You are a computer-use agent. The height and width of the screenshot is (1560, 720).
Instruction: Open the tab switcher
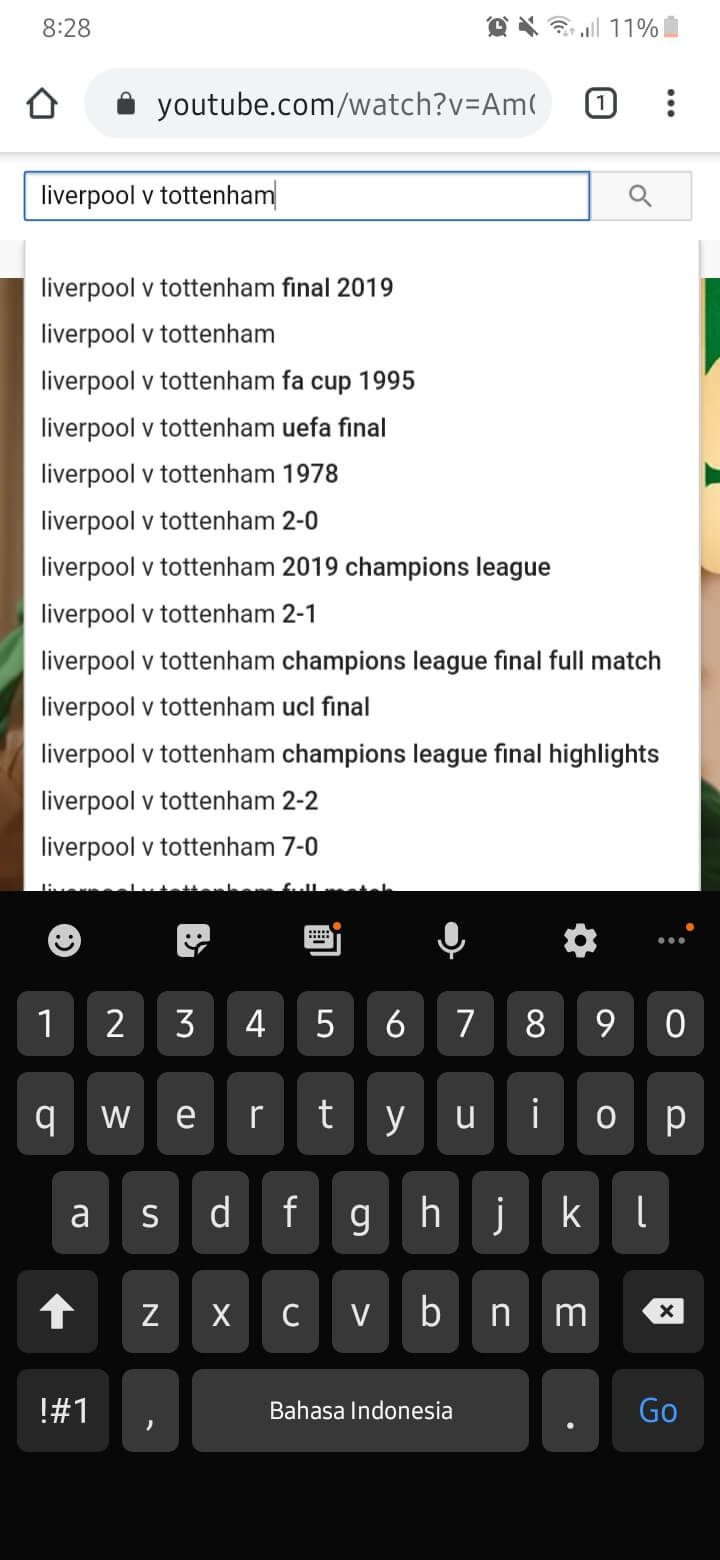(x=600, y=104)
